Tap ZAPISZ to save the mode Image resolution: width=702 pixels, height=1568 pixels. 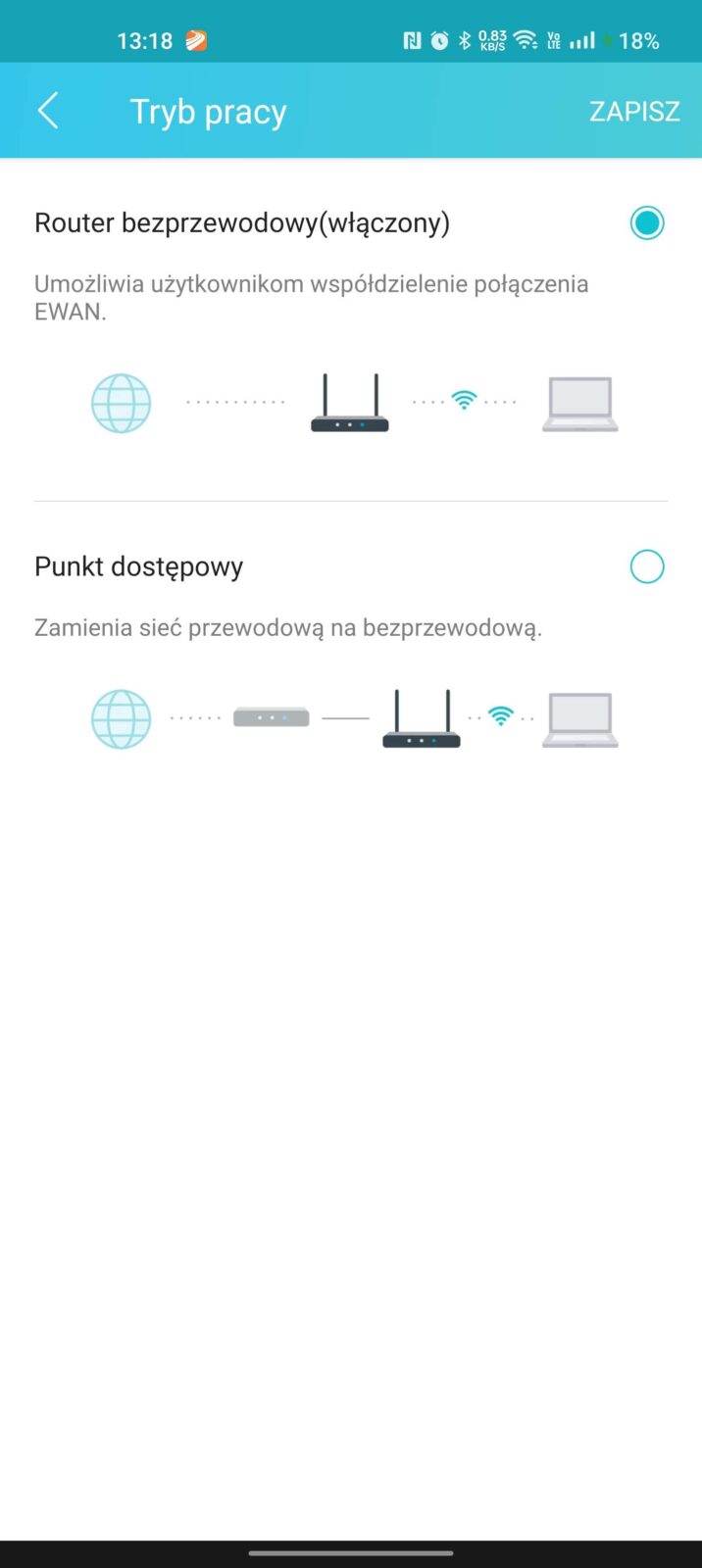point(633,111)
